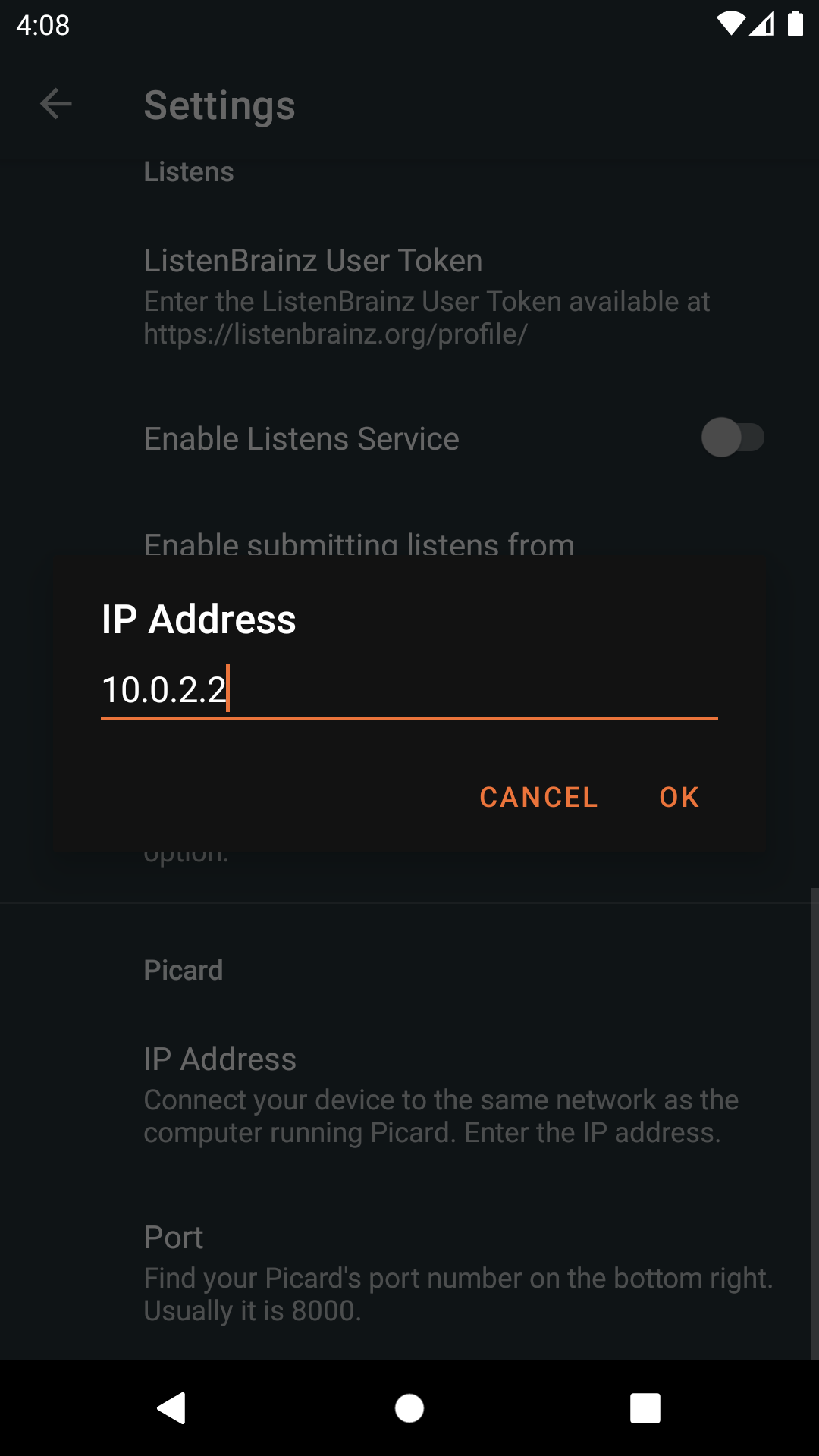The height and width of the screenshot is (1456, 819).
Task: Go back with the system back button
Action: pos(172,1408)
